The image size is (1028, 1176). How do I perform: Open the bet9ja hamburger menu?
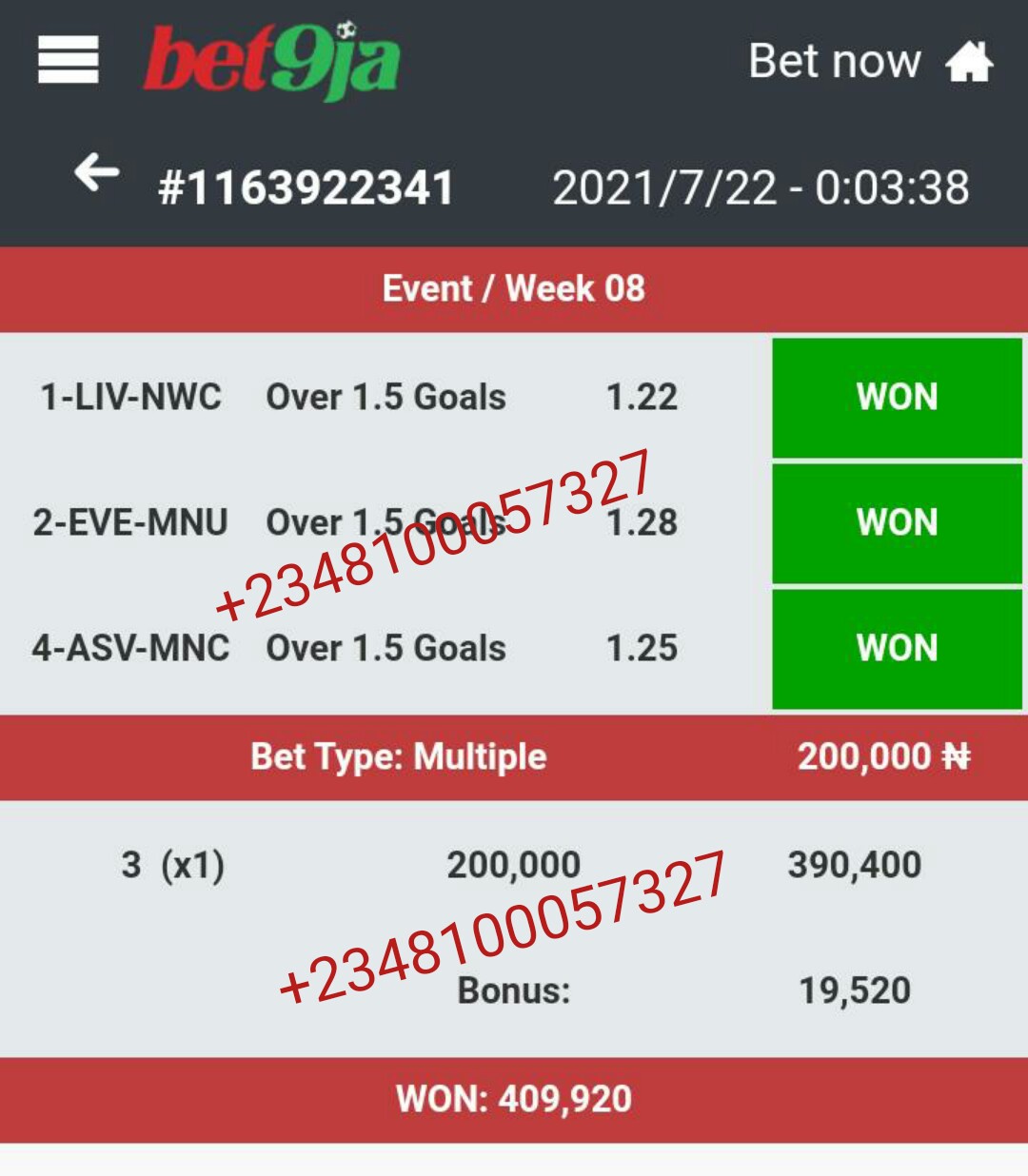67,59
